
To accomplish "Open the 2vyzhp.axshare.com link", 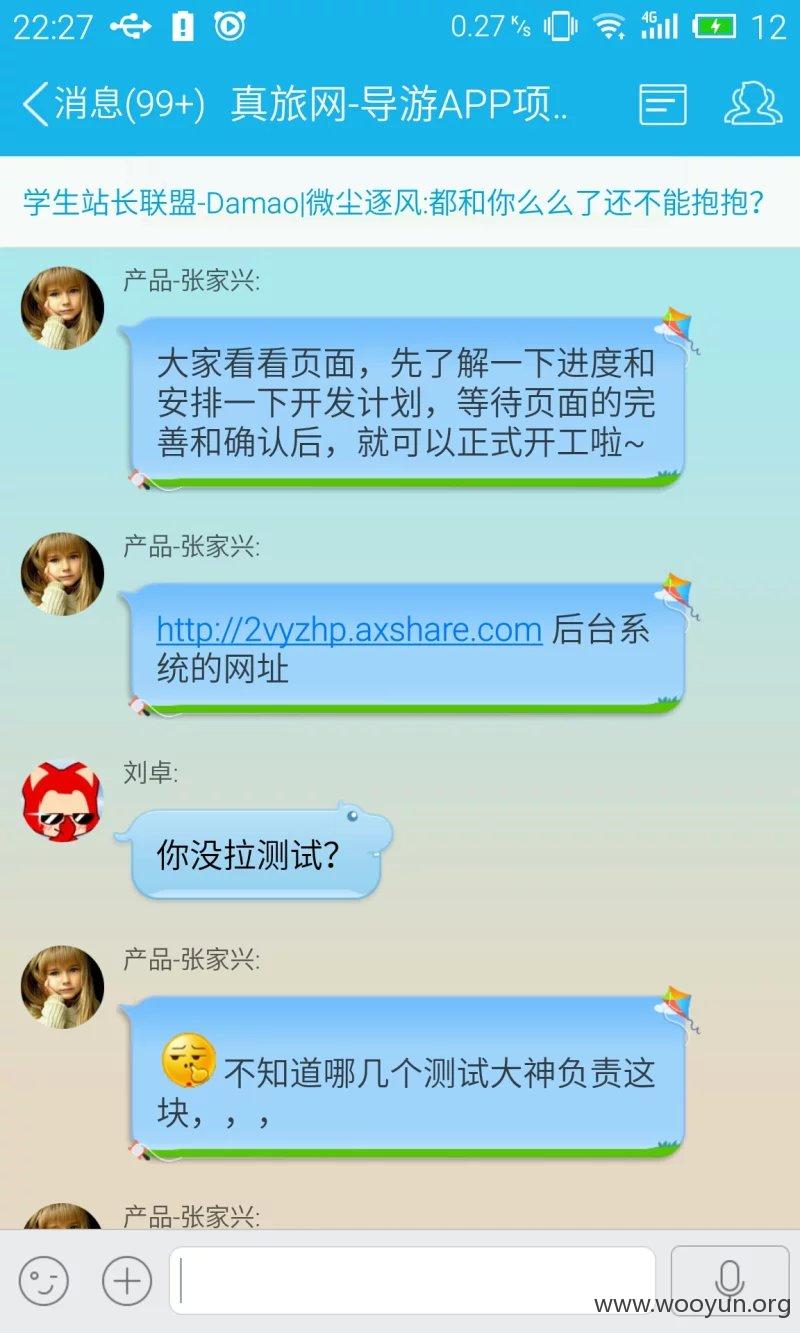I will 349,629.
